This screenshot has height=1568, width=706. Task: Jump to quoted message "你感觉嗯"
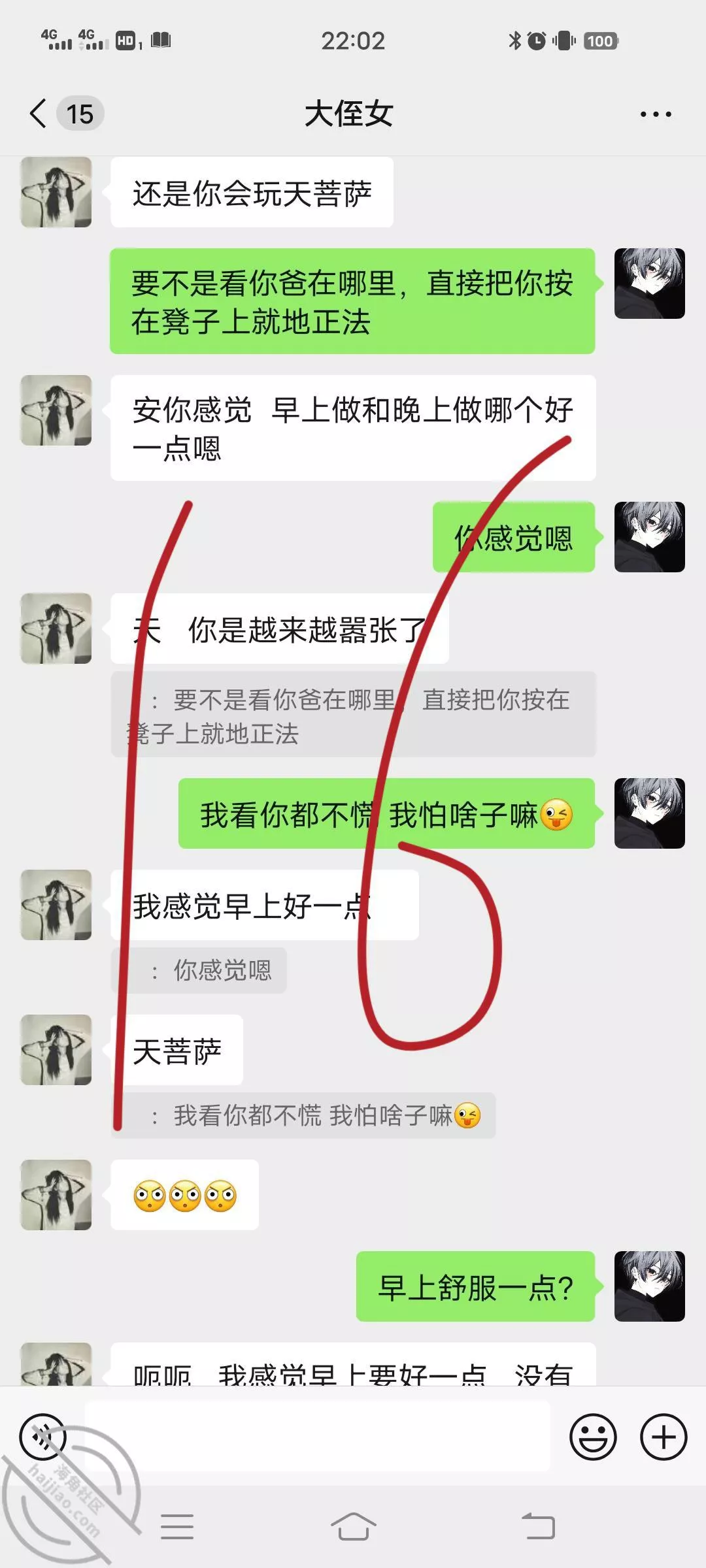tap(199, 970)
